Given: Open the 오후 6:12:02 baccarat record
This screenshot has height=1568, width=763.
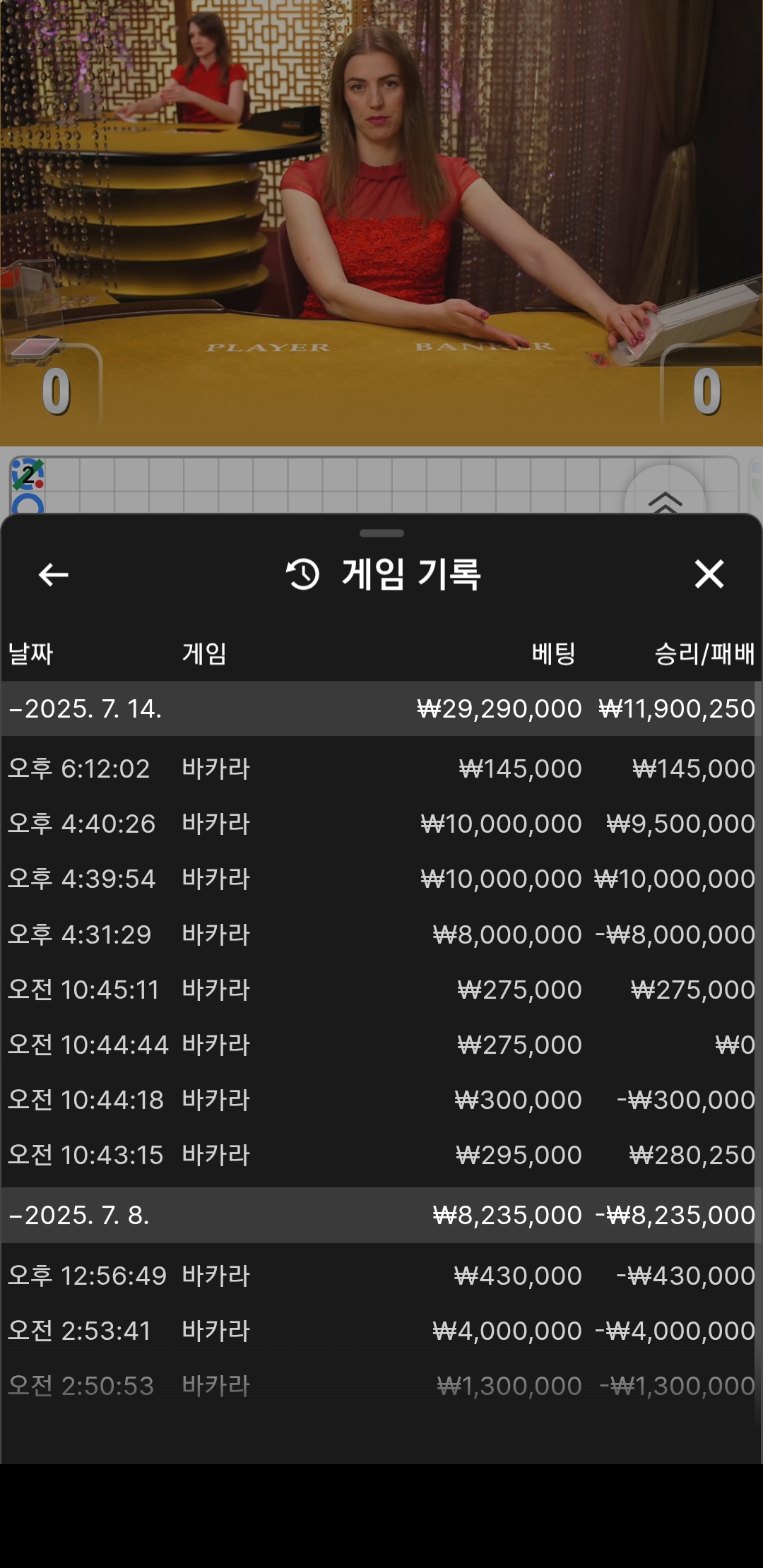Looking at the screenshot, I should pos(381,768).
